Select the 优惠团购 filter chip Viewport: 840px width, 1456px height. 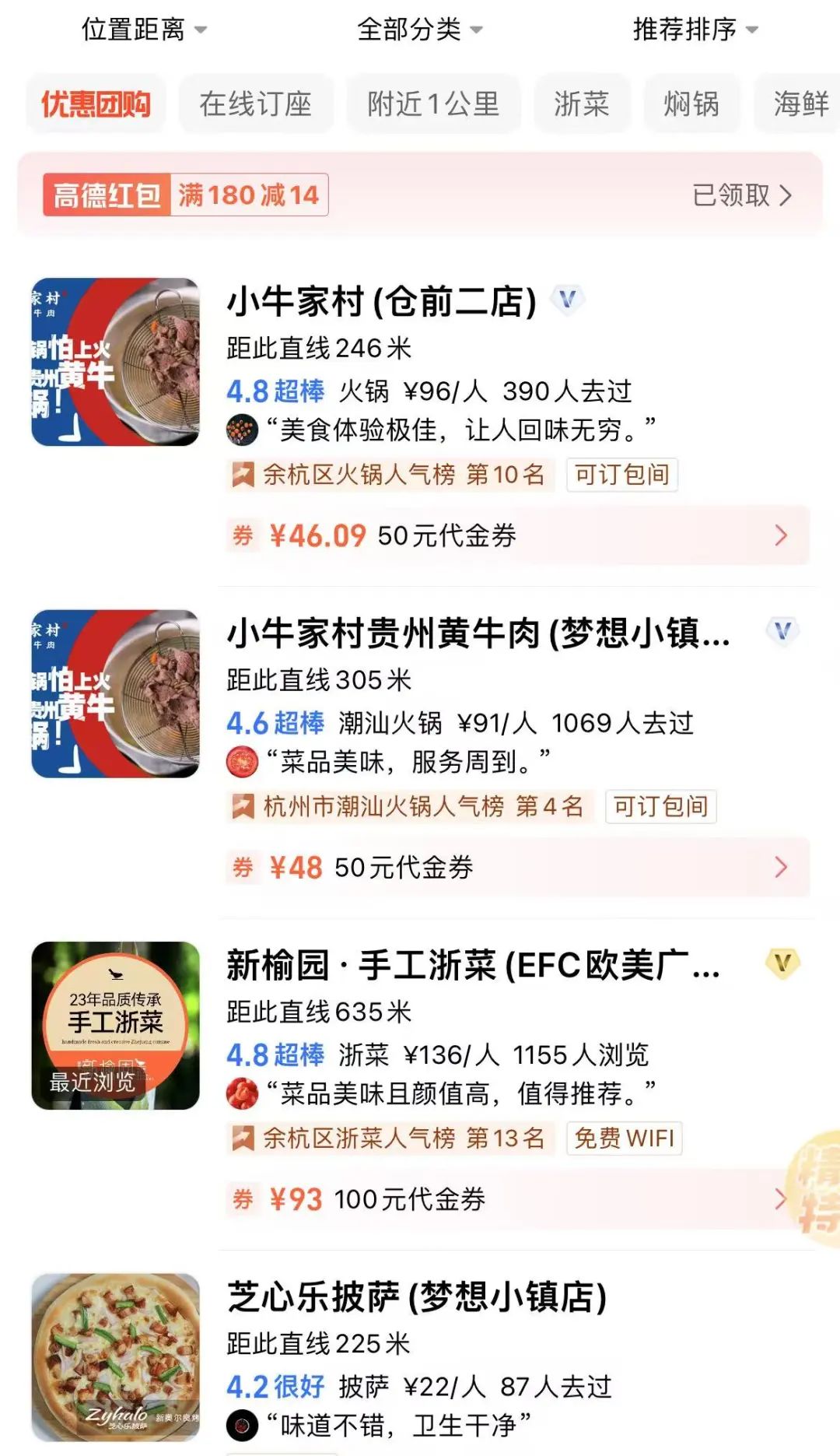pos(96,103)
